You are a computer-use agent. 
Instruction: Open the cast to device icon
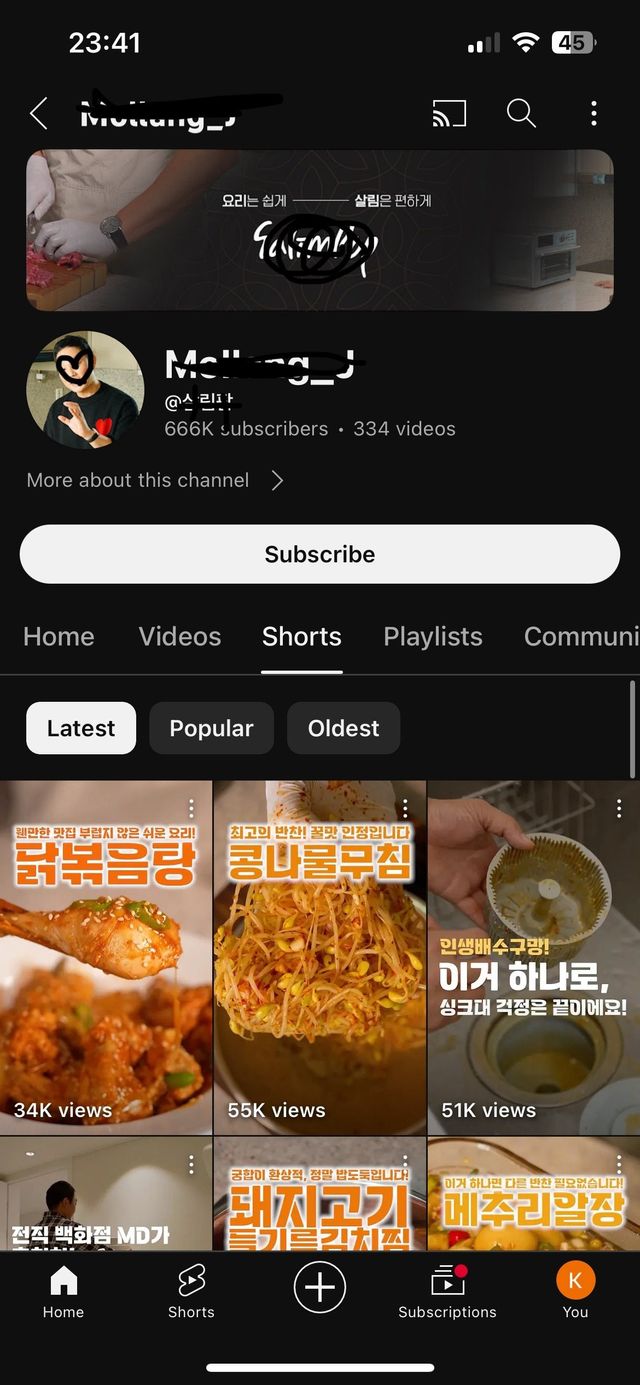[449, 113]
